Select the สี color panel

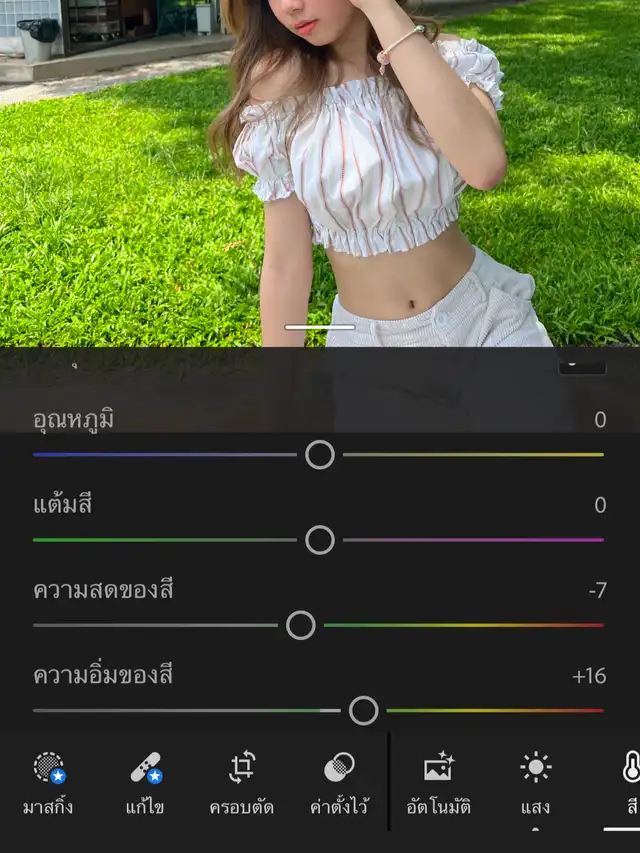pos(630,783)
